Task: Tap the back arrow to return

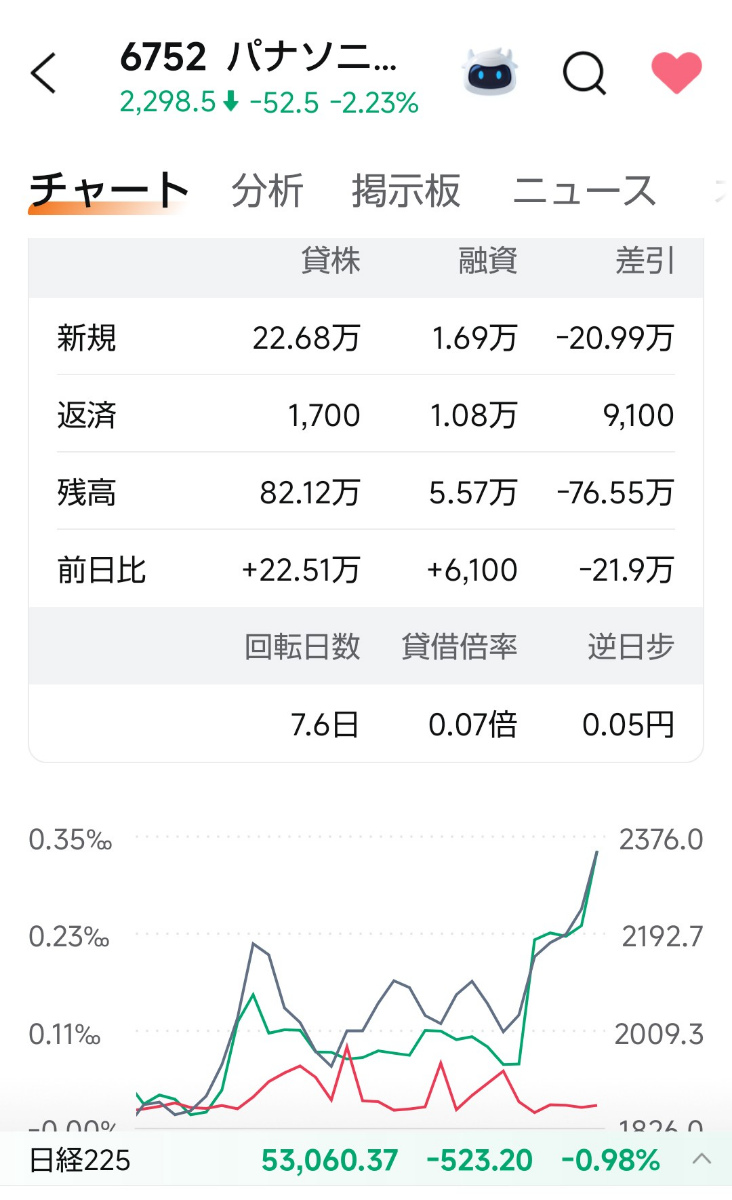Action: click(42, 73)
